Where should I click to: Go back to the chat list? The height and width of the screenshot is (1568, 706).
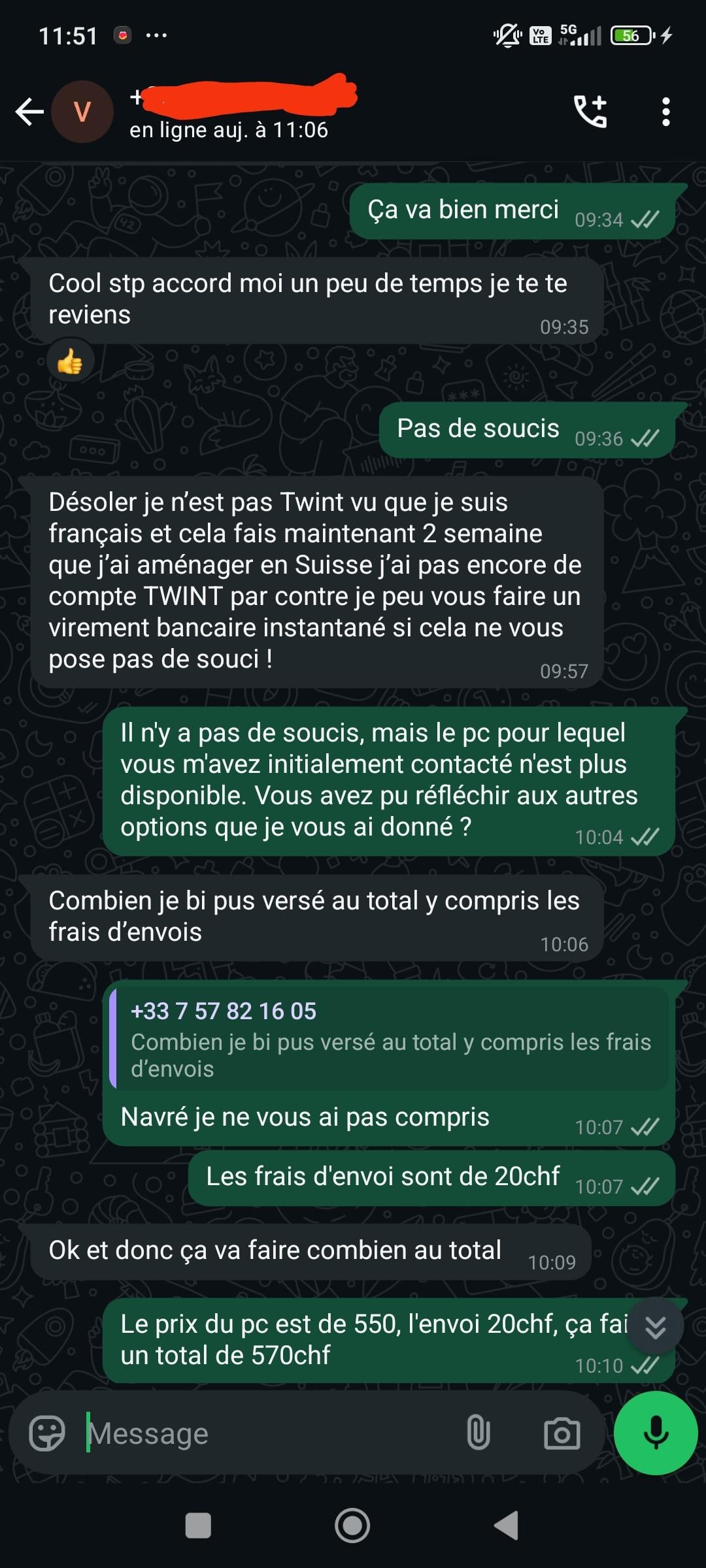coord(29,112)
